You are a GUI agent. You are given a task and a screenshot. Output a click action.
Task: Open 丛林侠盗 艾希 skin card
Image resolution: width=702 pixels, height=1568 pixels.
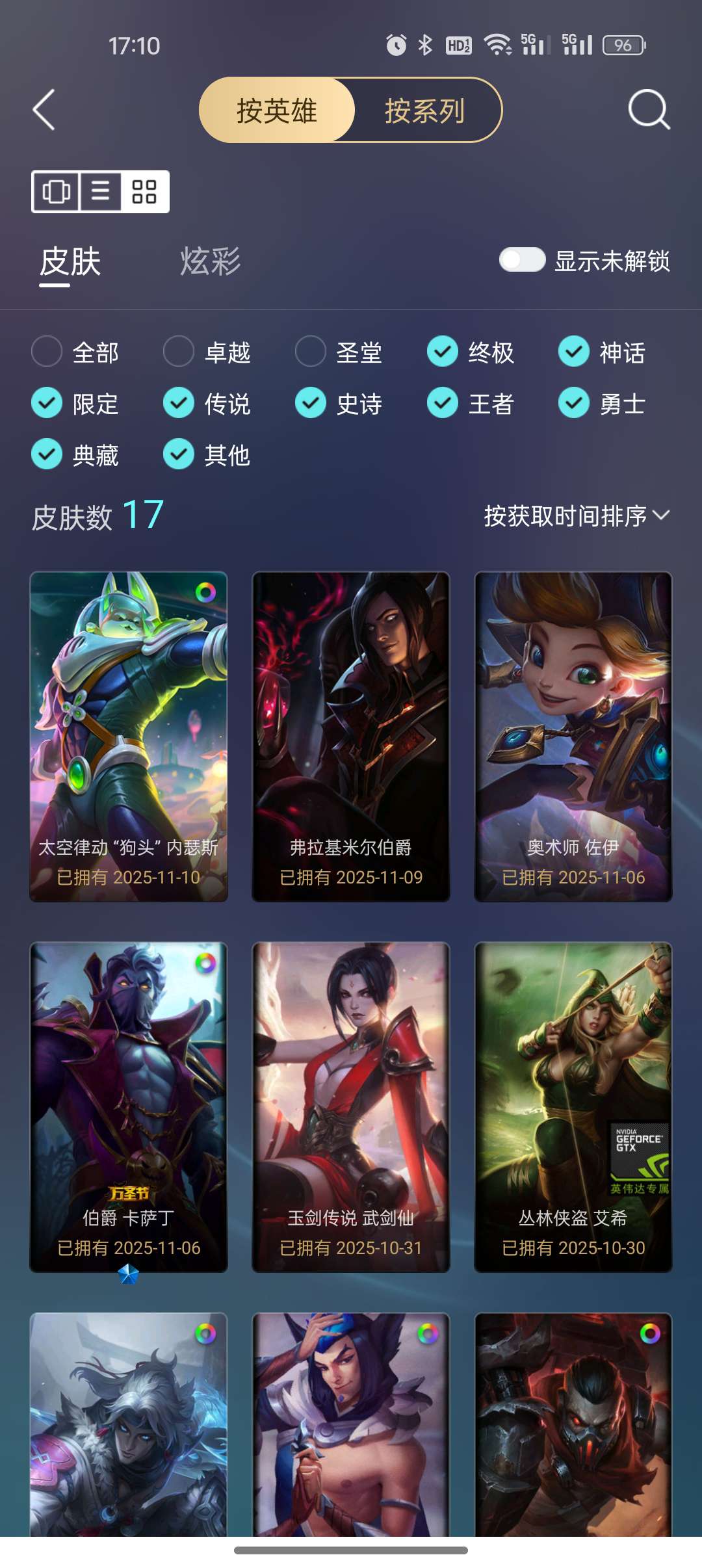(573, 1106)
